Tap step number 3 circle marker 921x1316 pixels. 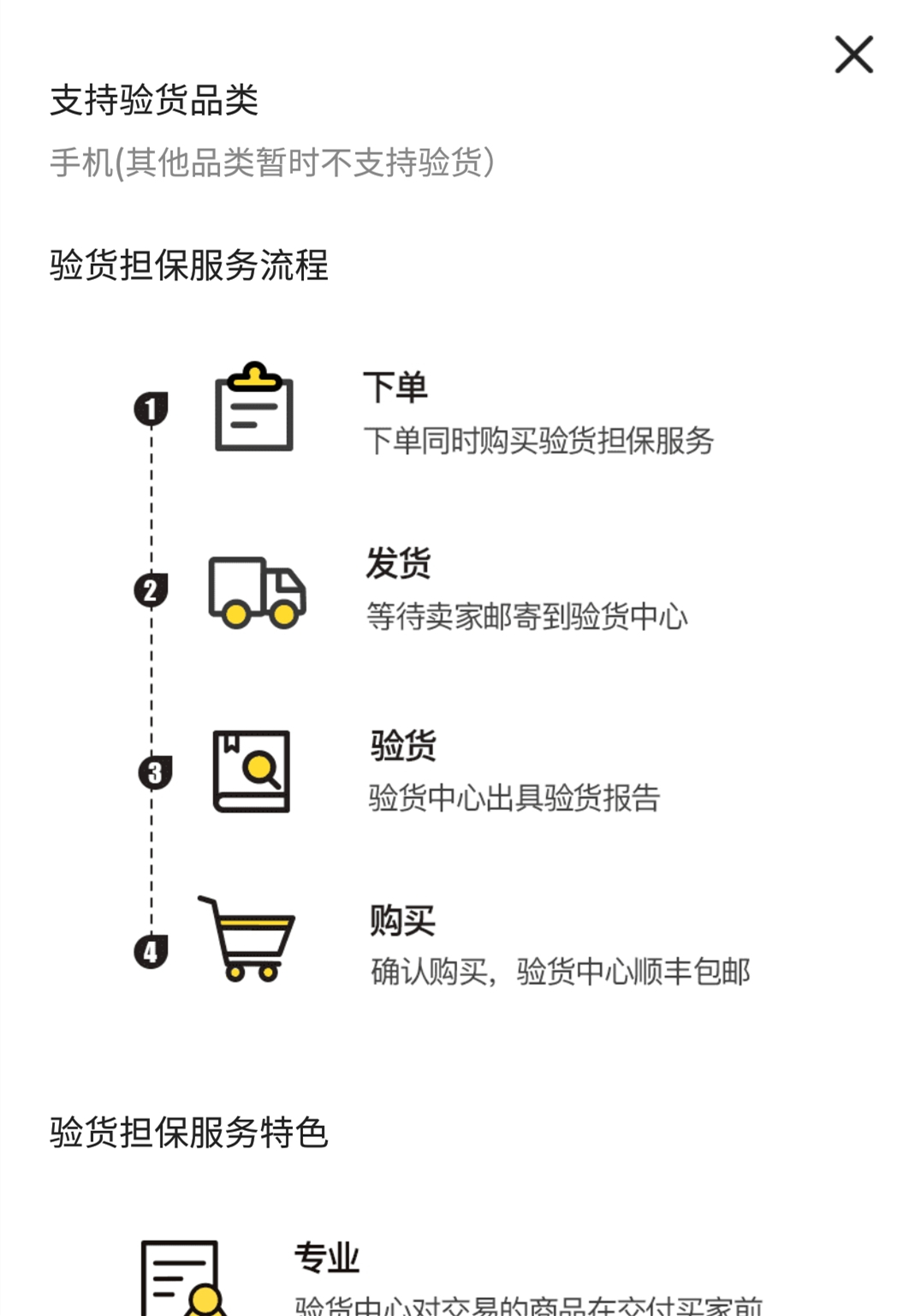pos(152,771)
